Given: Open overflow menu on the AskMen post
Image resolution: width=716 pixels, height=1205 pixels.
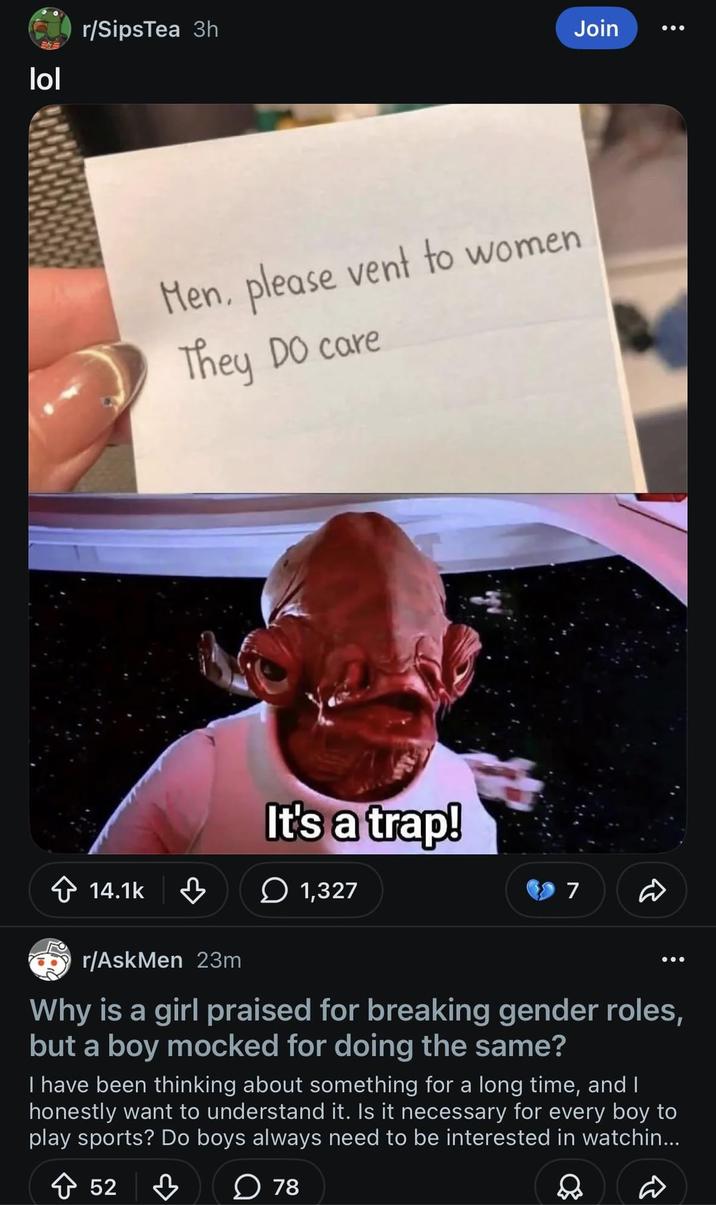Looking at the screenshot, I should coord(673,960).
